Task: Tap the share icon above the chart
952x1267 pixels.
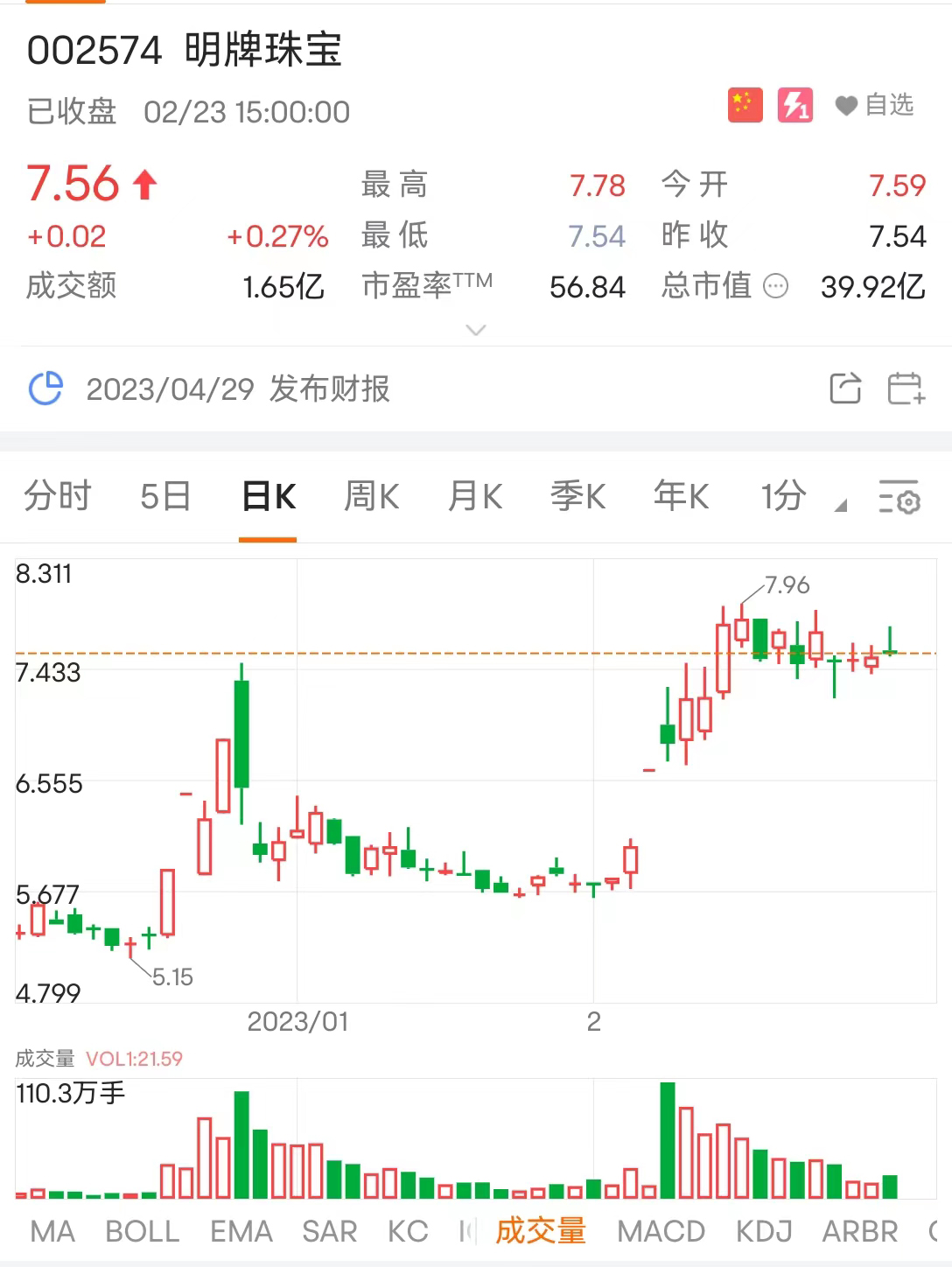Action: point(844,388)
